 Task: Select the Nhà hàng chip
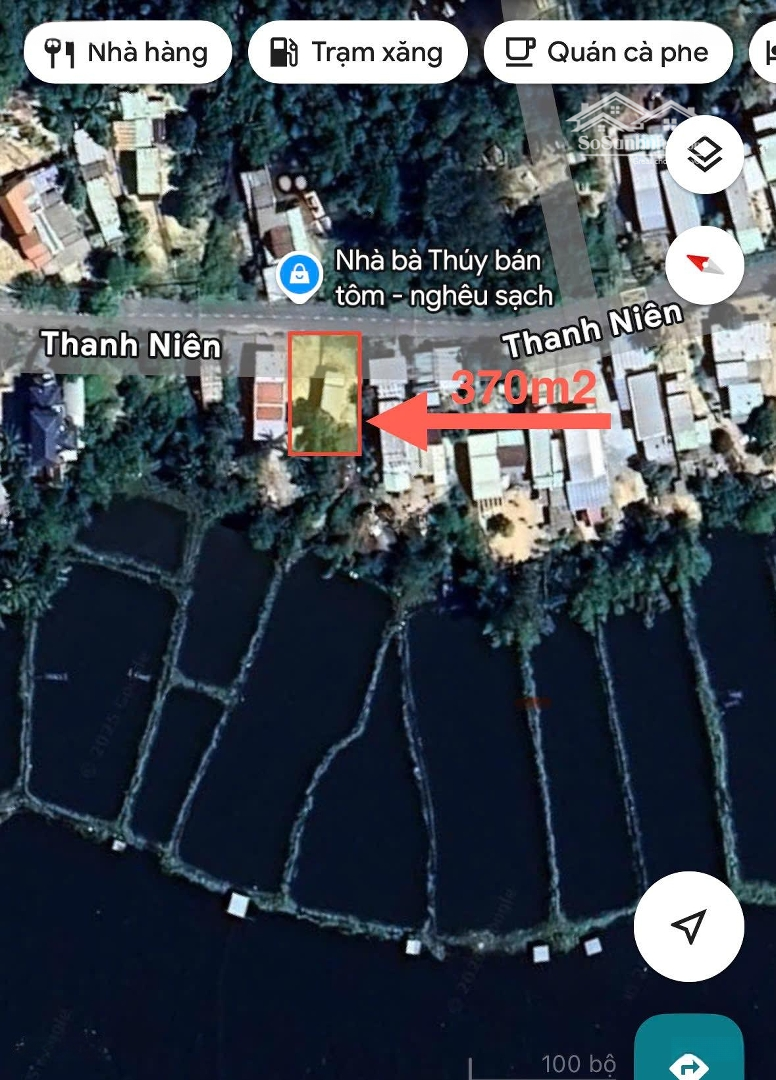coord(127,52)
